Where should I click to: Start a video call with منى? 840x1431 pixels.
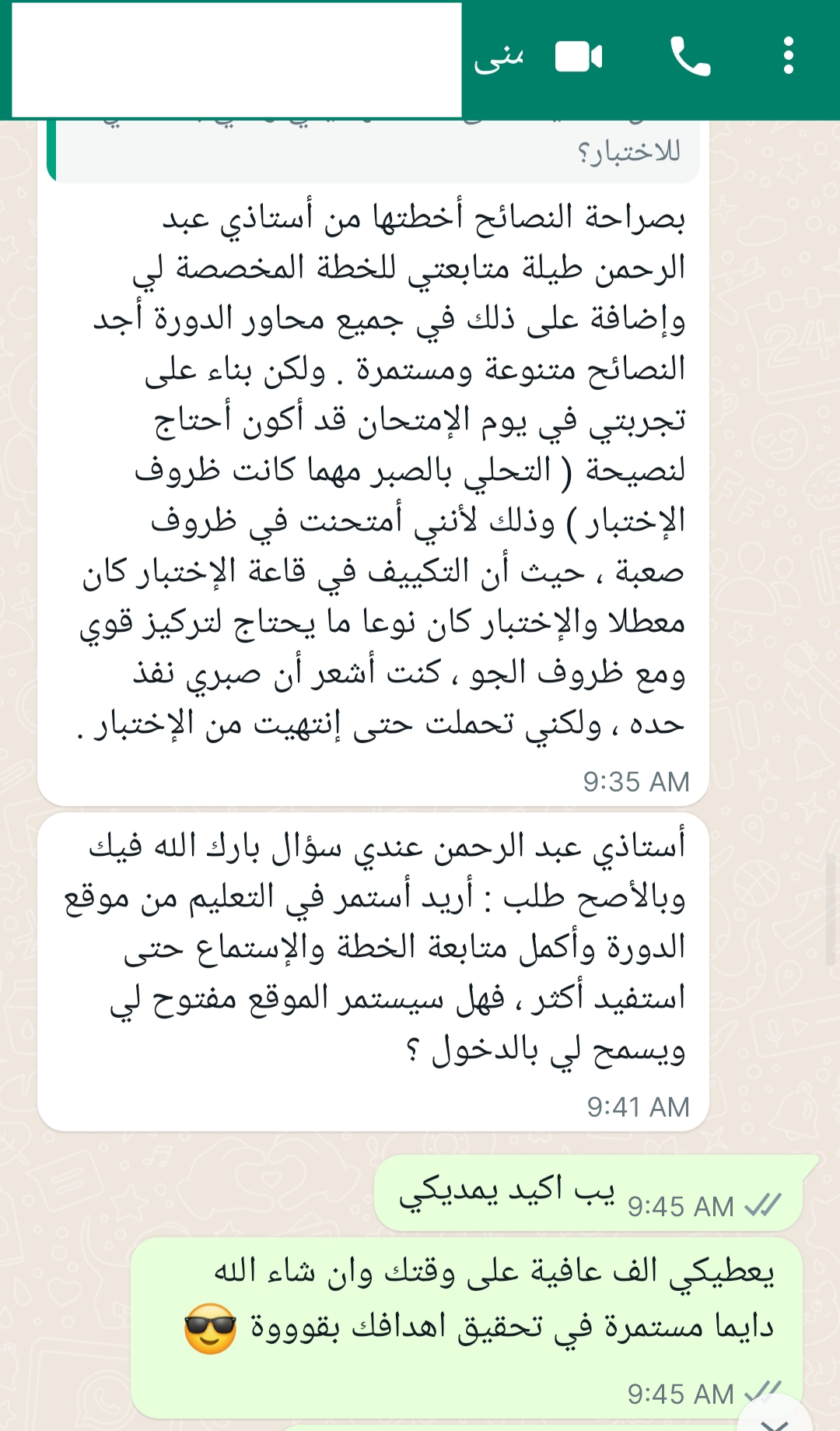pos(579,57)
